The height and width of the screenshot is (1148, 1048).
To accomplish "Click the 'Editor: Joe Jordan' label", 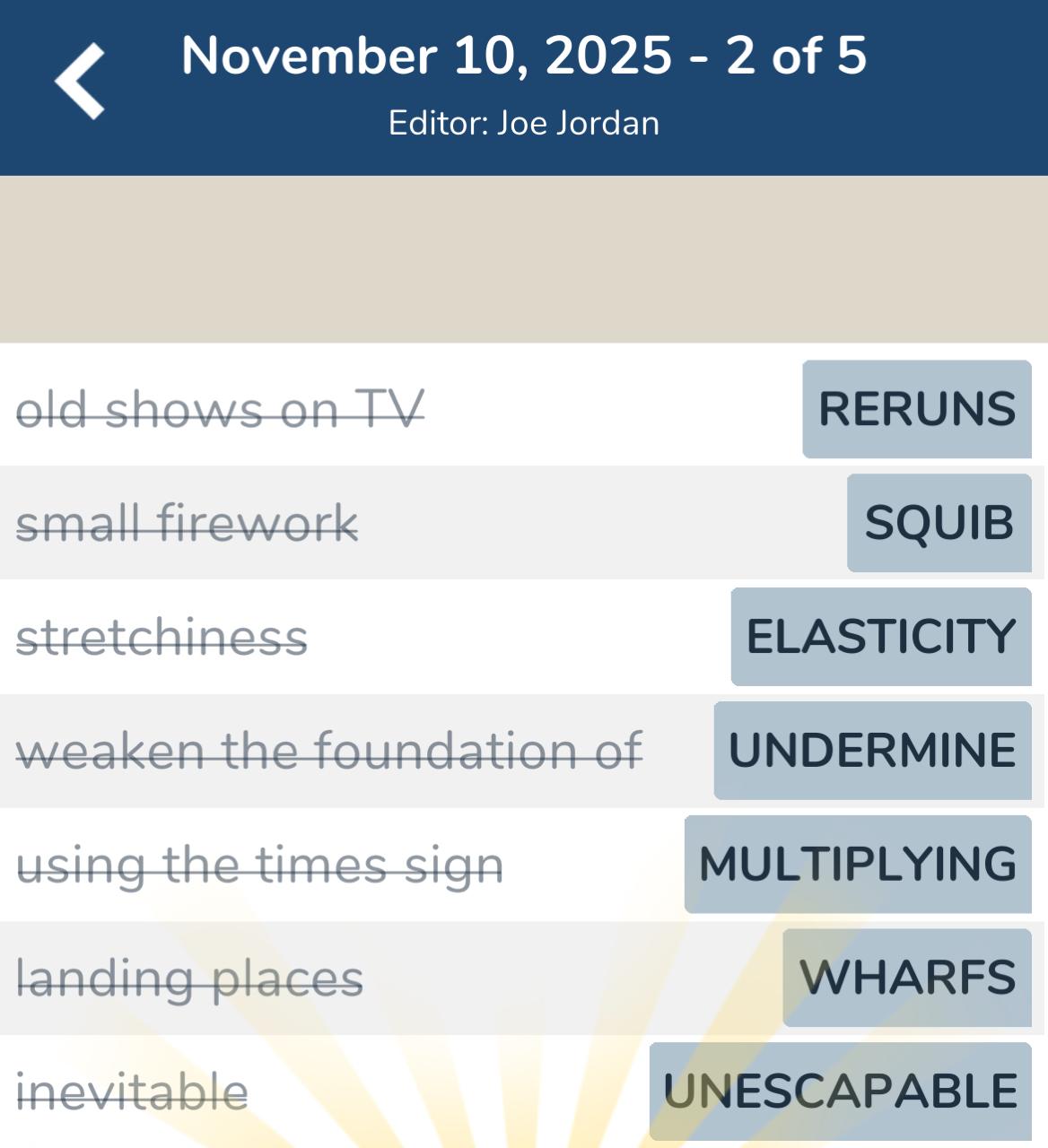I will click(x=524, y=123).
